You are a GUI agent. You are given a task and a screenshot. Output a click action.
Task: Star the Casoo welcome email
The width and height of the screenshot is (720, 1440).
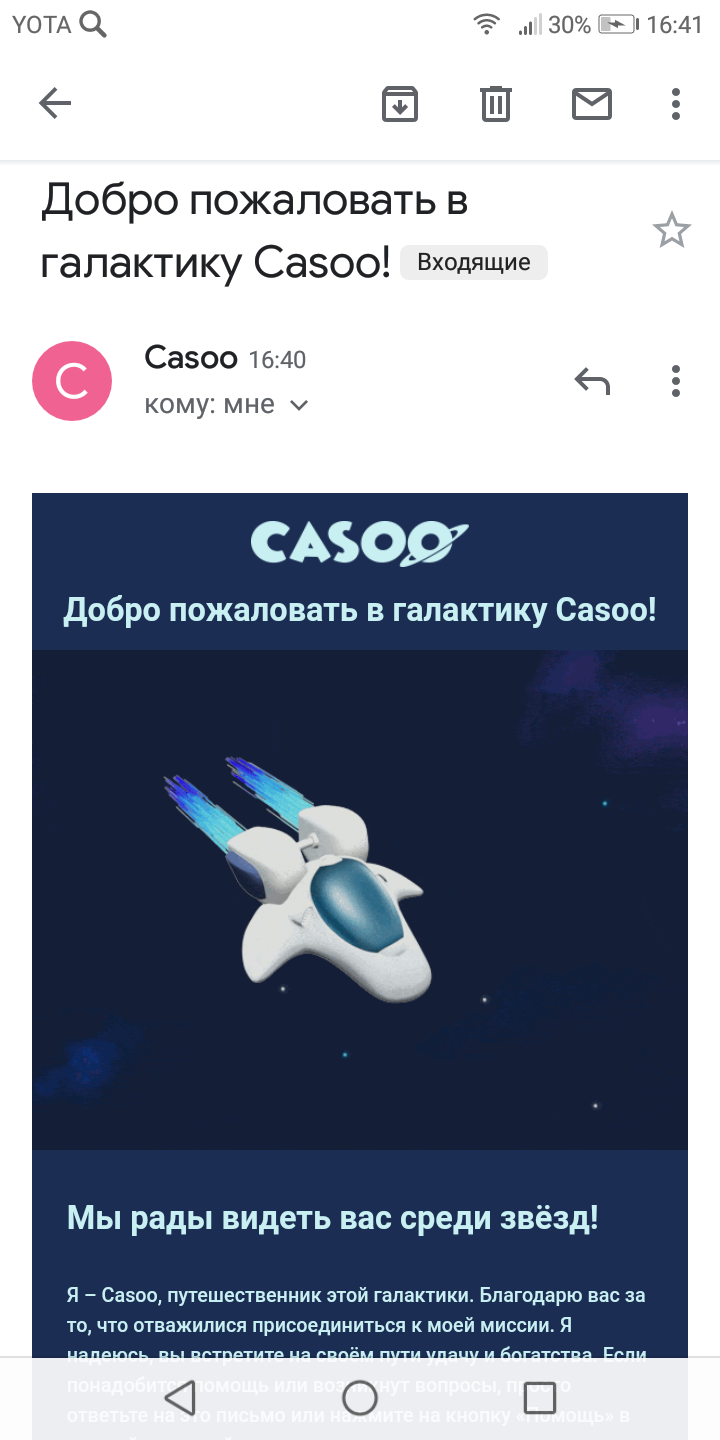[x=671, y=231]
